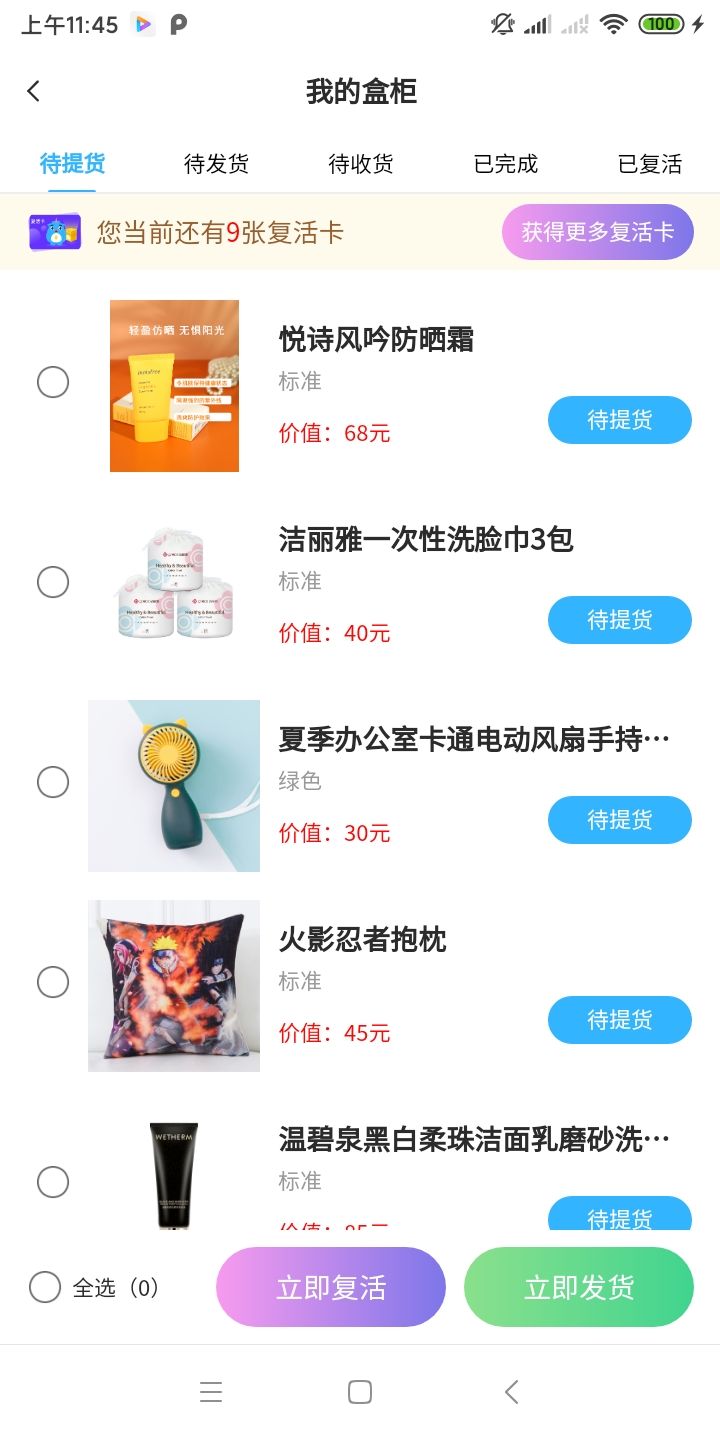This screenshot has height=1440, width=720.
Task: Select the 洁丽雅一次性洗脸巾3包 checkbox
Action: [53, 582]
